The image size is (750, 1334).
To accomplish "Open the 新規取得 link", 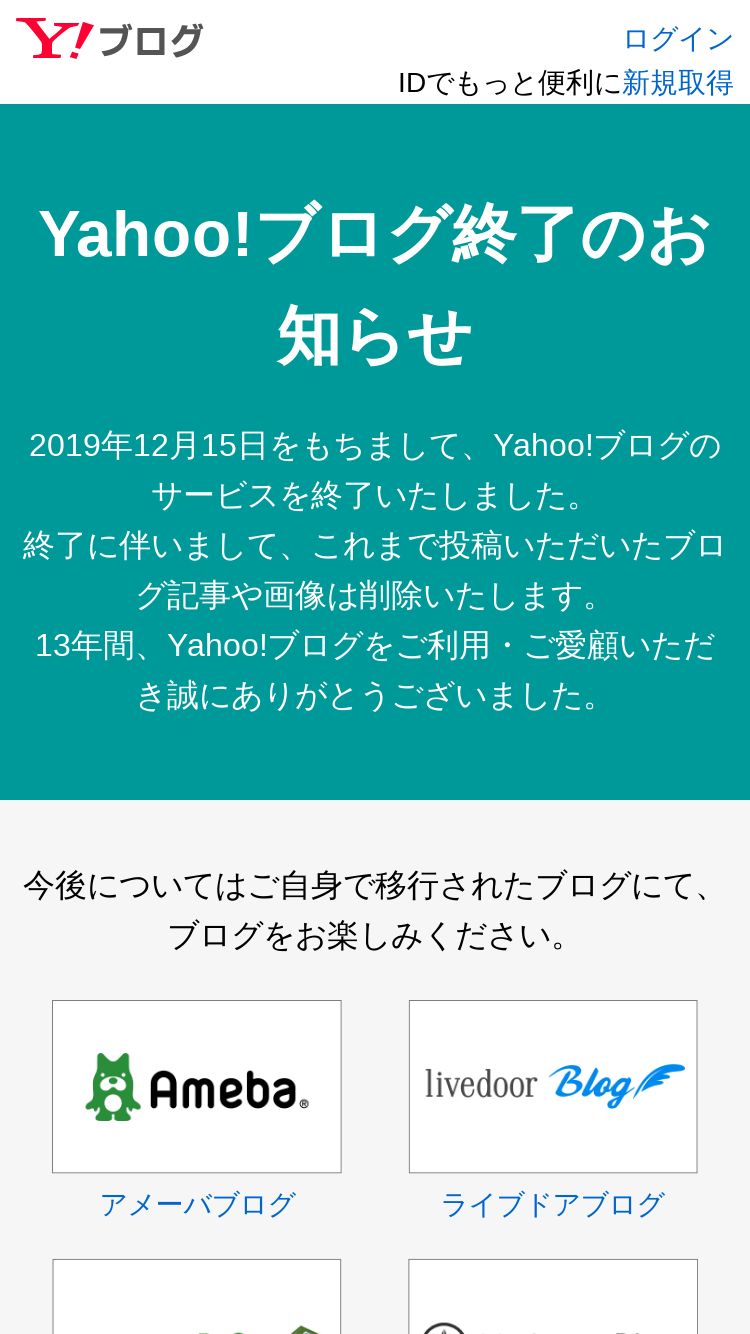I will click(678, 83).
